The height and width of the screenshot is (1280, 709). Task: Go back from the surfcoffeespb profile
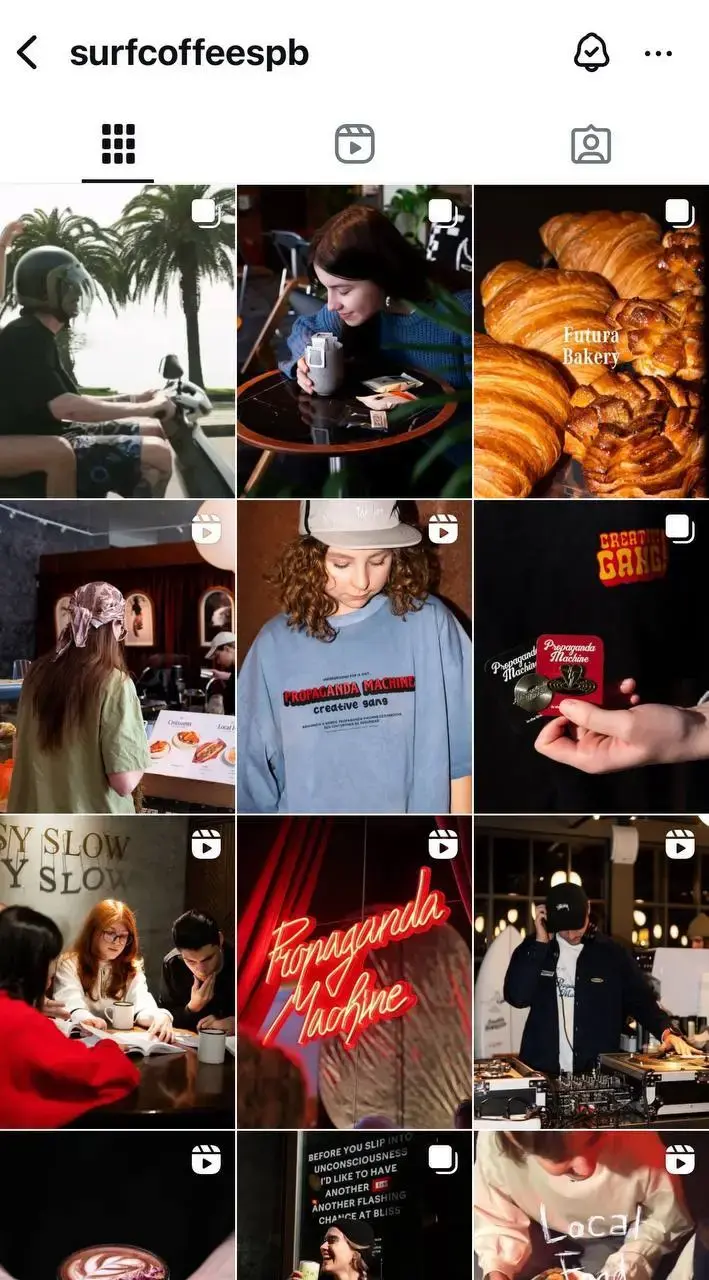[x=27, y=53]
